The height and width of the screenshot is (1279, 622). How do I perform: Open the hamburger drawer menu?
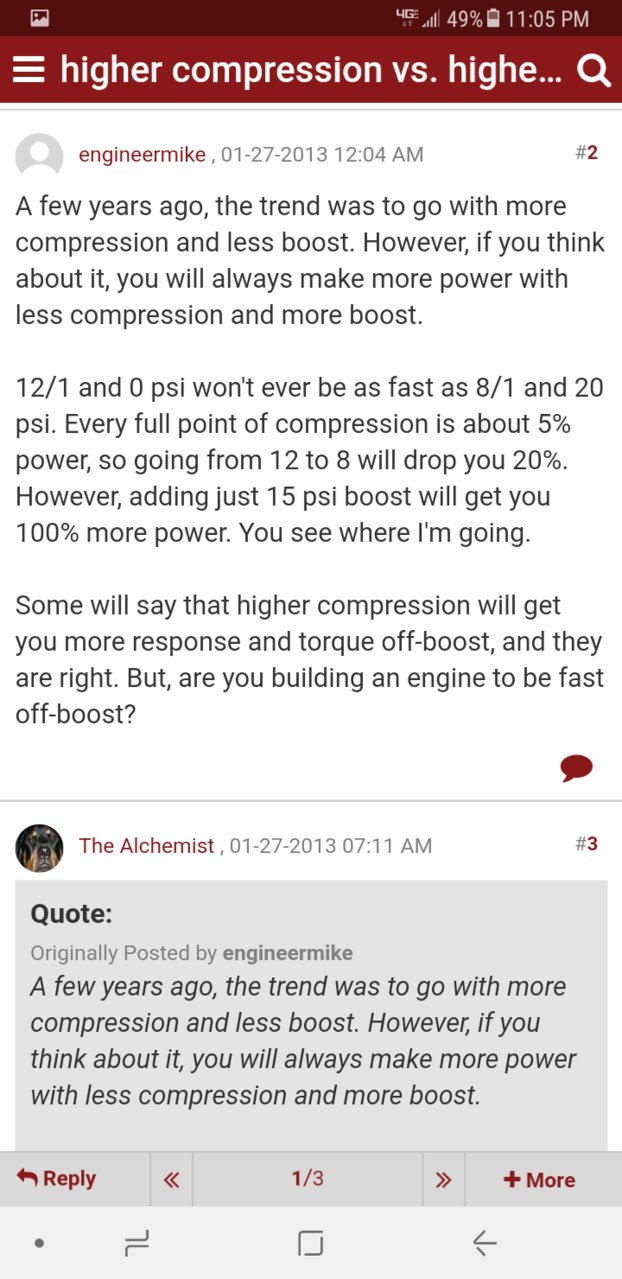[x=29, y=70]
